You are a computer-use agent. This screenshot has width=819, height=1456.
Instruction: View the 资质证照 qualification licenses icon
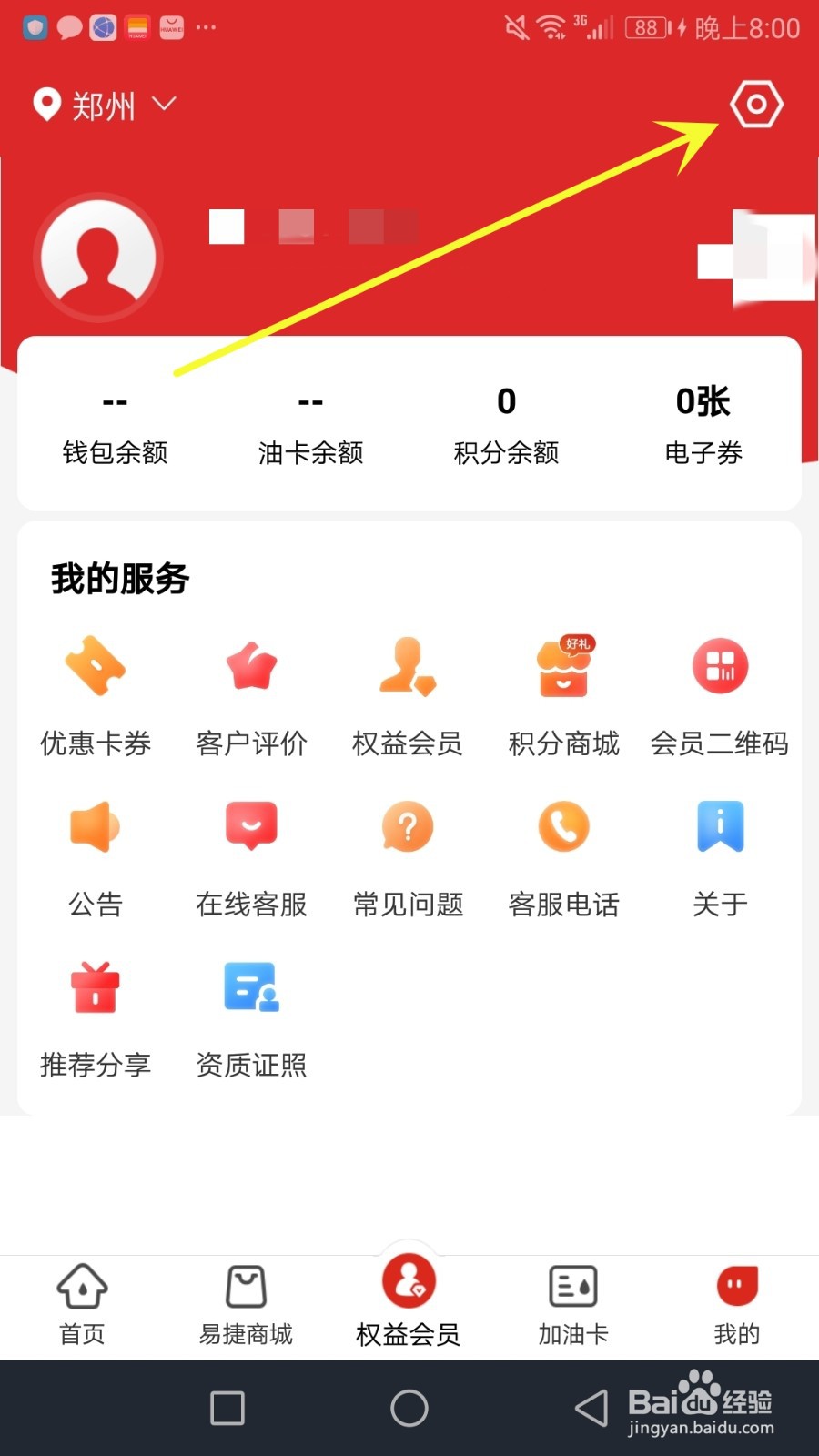pos(251,1013)
